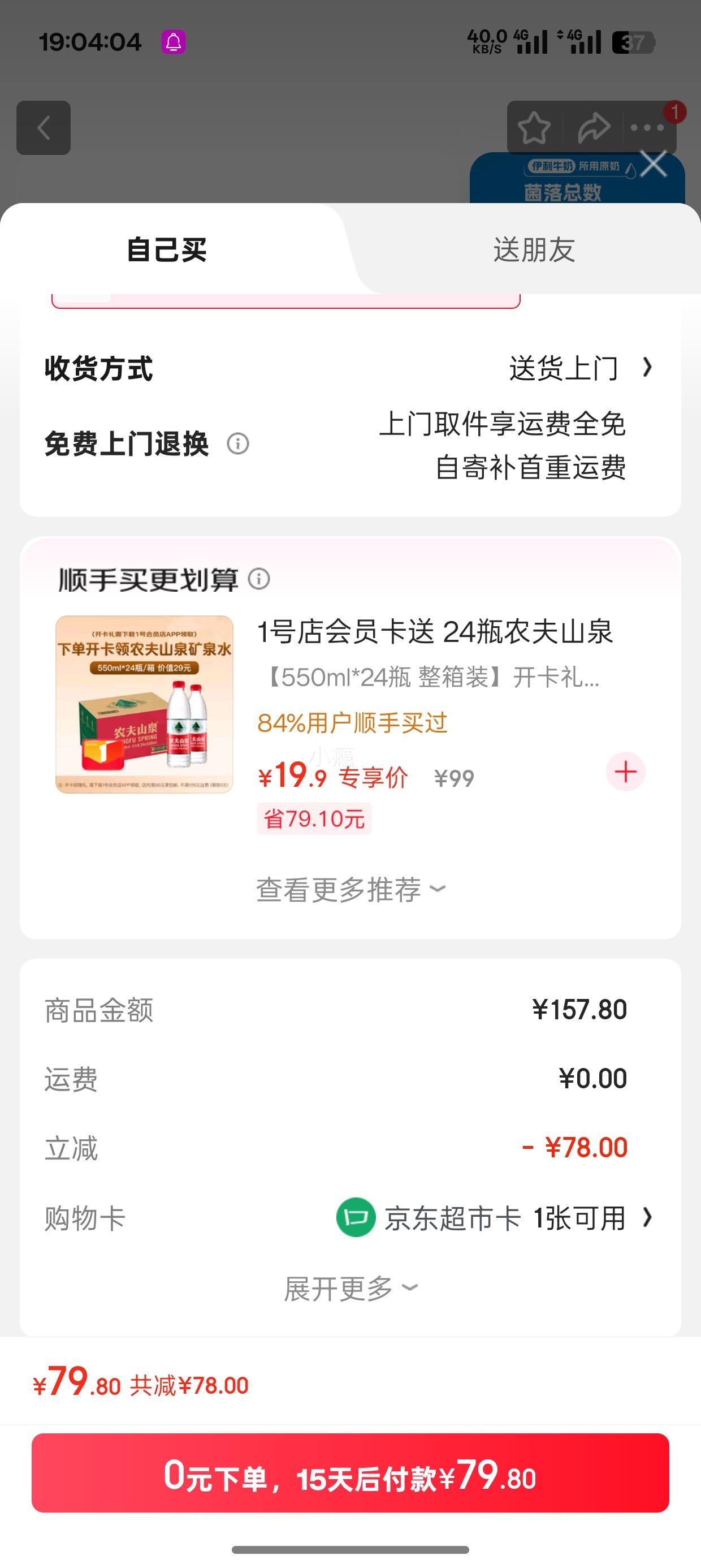This screenshot has width=701, height=1568.
Task: Select 送货上门 delivery method text
Action: [563, 368]
